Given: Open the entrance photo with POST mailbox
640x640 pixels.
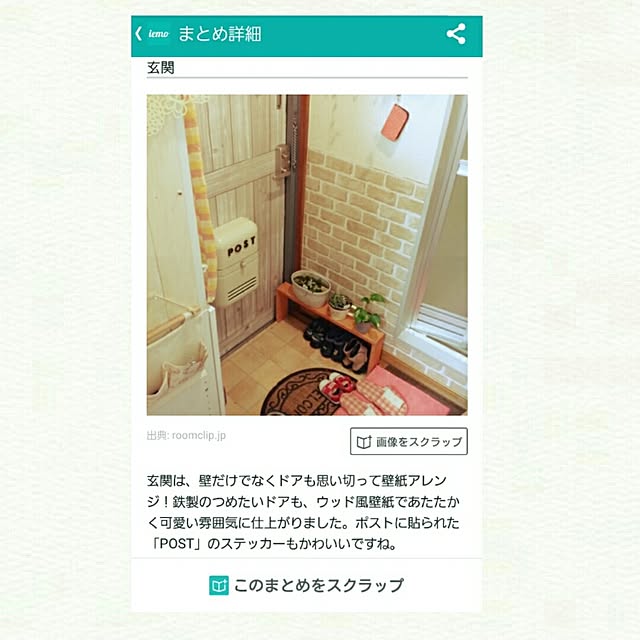Looking at the screenshot, I should (306, 255).
